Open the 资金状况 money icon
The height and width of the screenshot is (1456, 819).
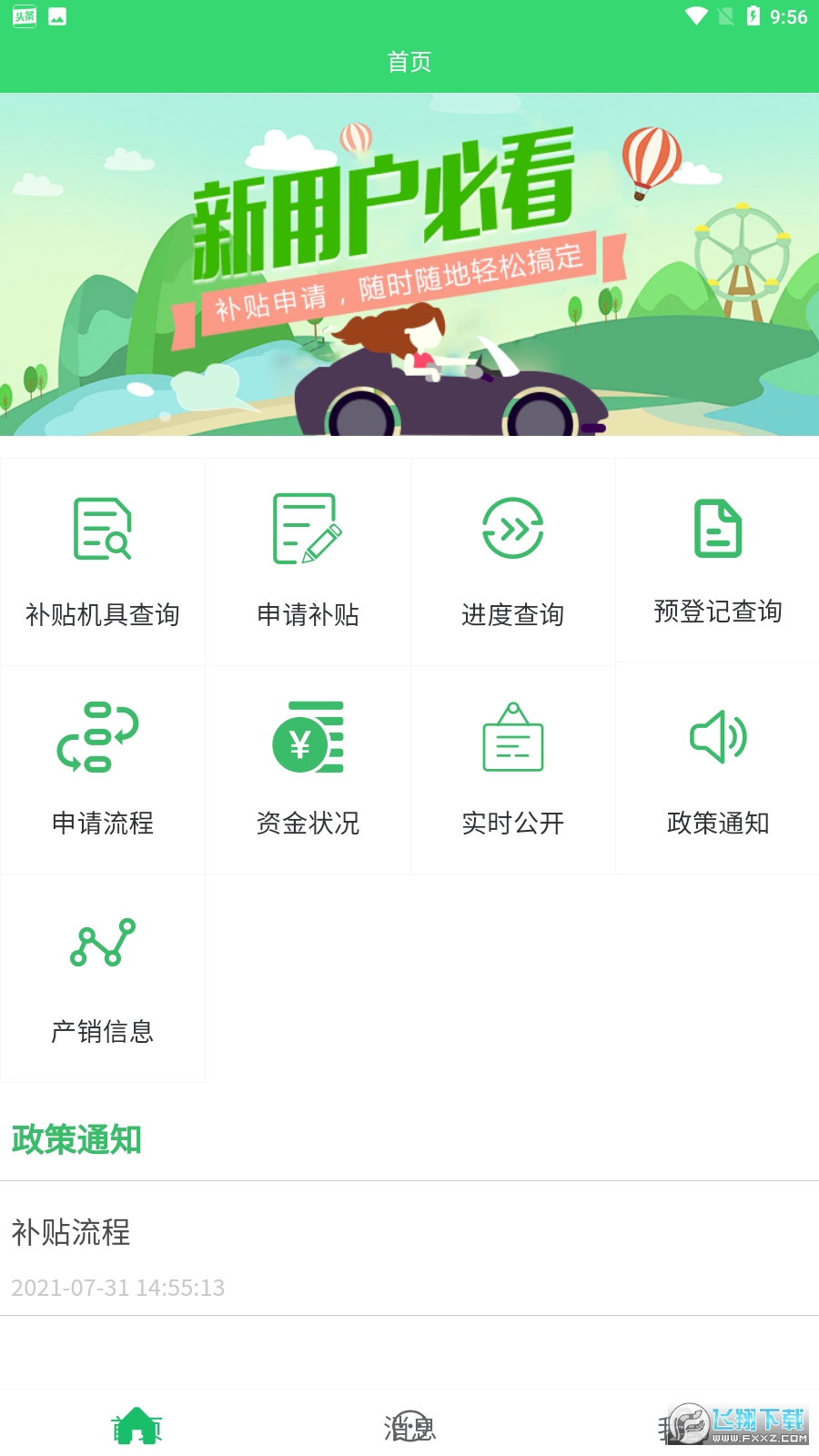[307, 739]
